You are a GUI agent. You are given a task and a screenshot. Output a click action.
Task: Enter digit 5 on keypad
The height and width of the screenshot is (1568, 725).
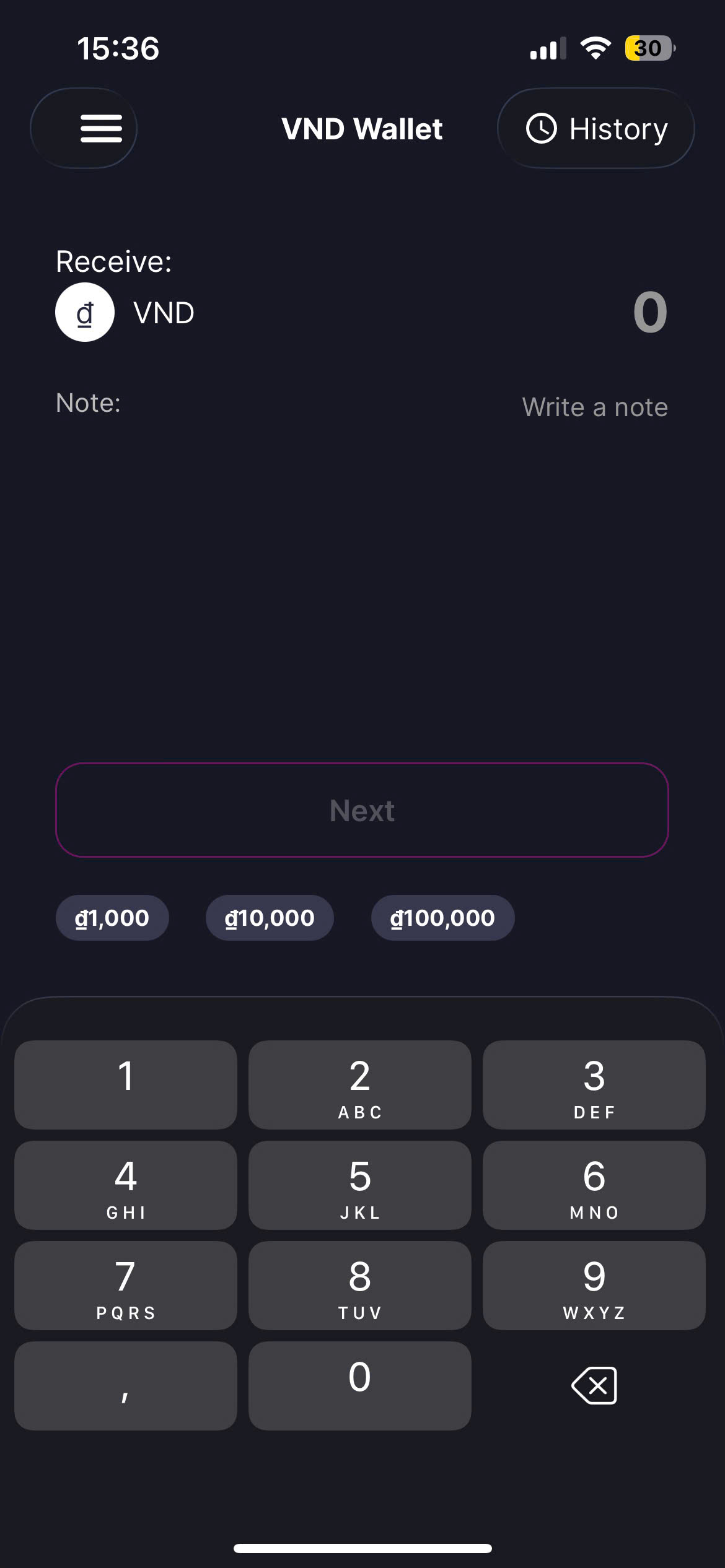pos(359,1185)
